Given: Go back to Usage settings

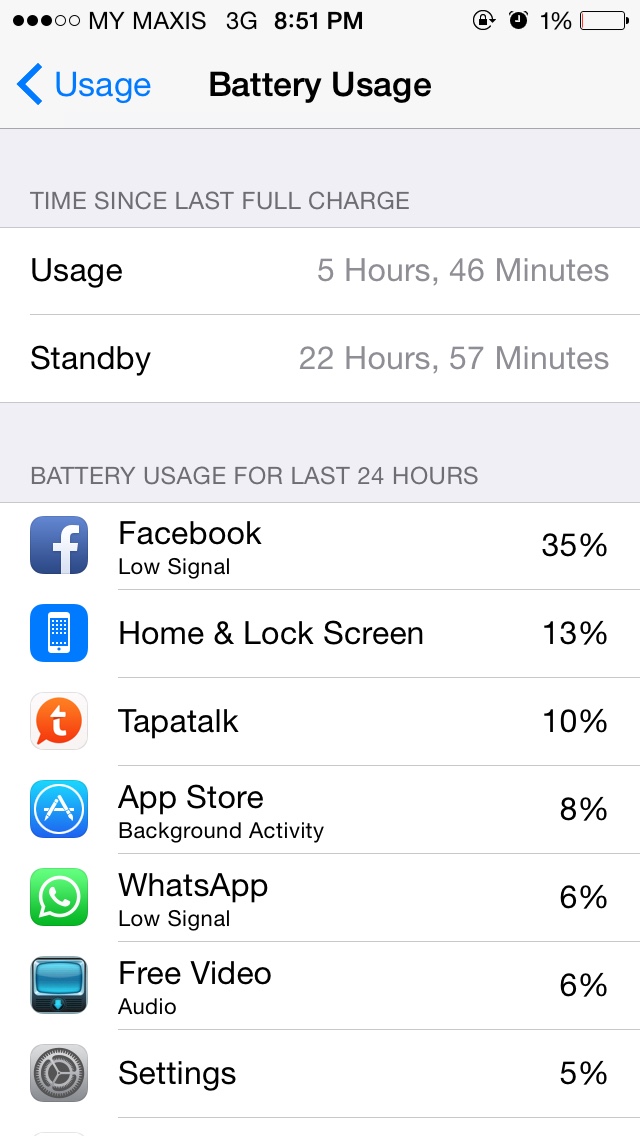Looking at the screenshot, I should (84, 86).
